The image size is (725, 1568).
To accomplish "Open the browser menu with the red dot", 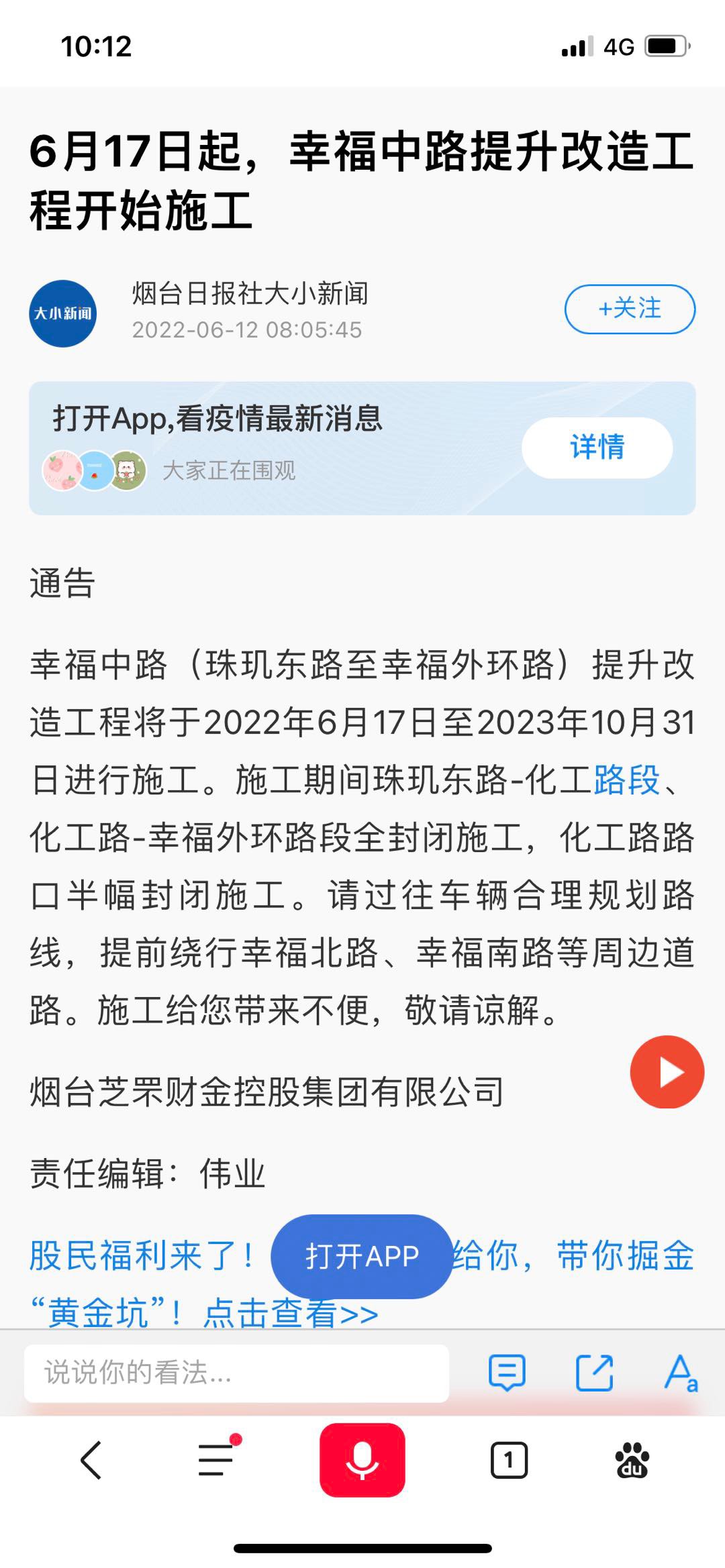I will (x=217, y=1460).
